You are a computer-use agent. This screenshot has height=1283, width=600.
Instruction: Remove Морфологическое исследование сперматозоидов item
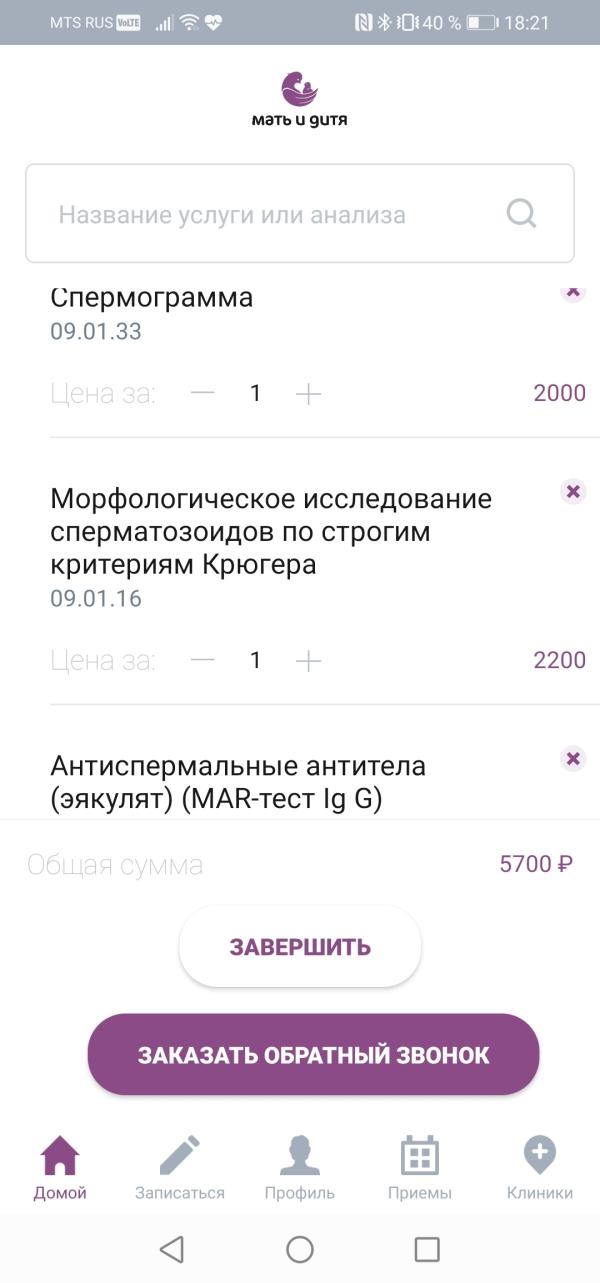tap(573, 491)
